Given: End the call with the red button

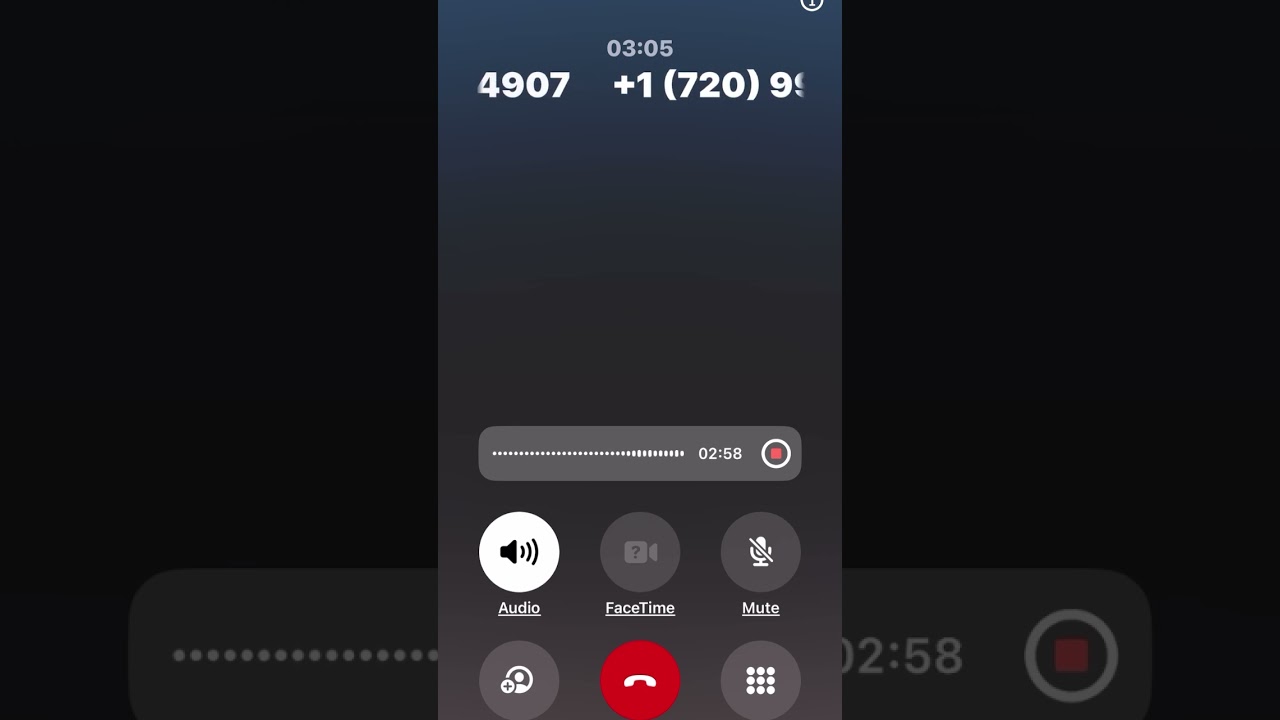Looking at the screenshot, I should 640,681.
